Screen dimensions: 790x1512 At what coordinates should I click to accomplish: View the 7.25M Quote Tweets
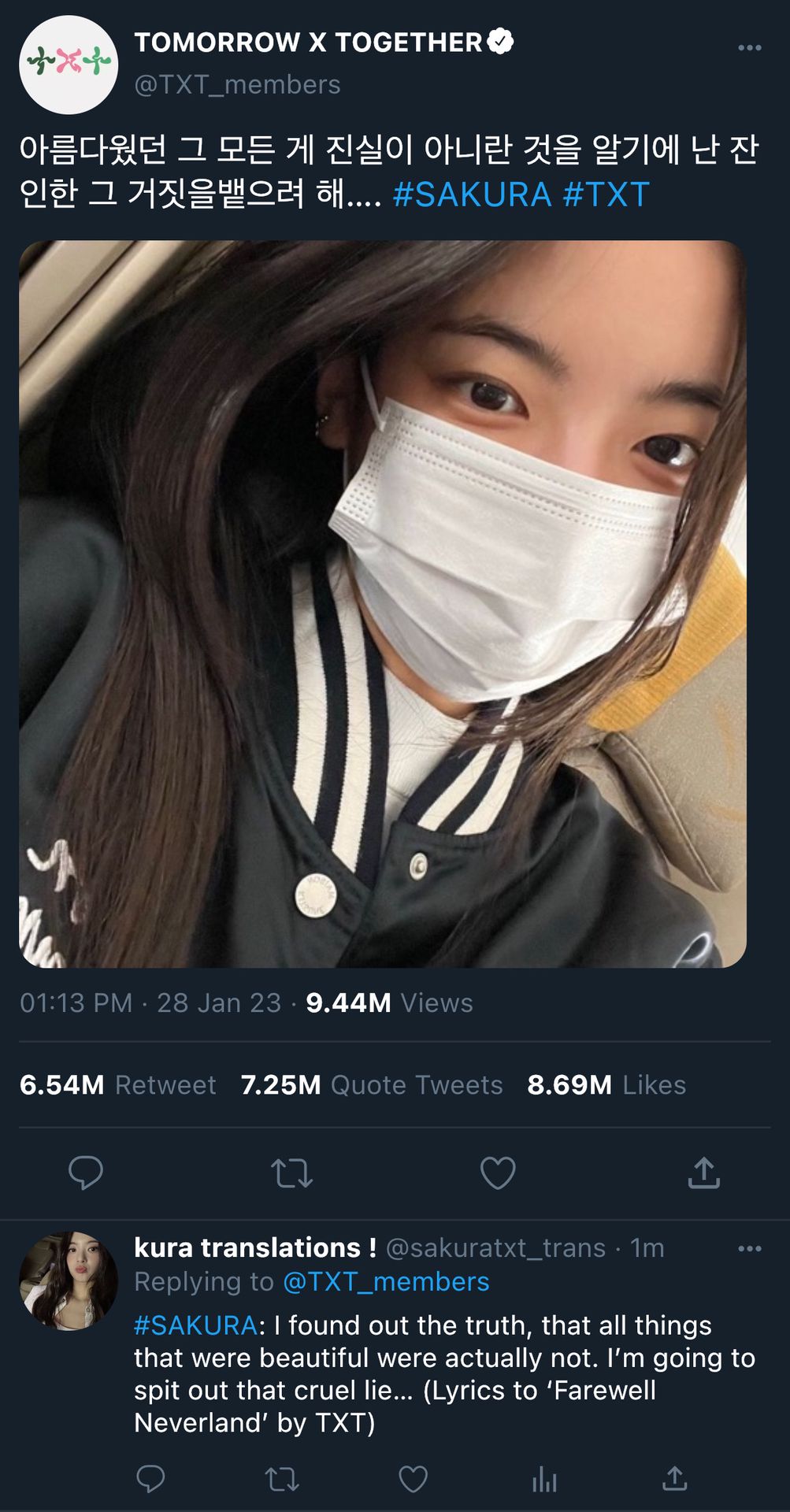click(x=371, y=1085)
